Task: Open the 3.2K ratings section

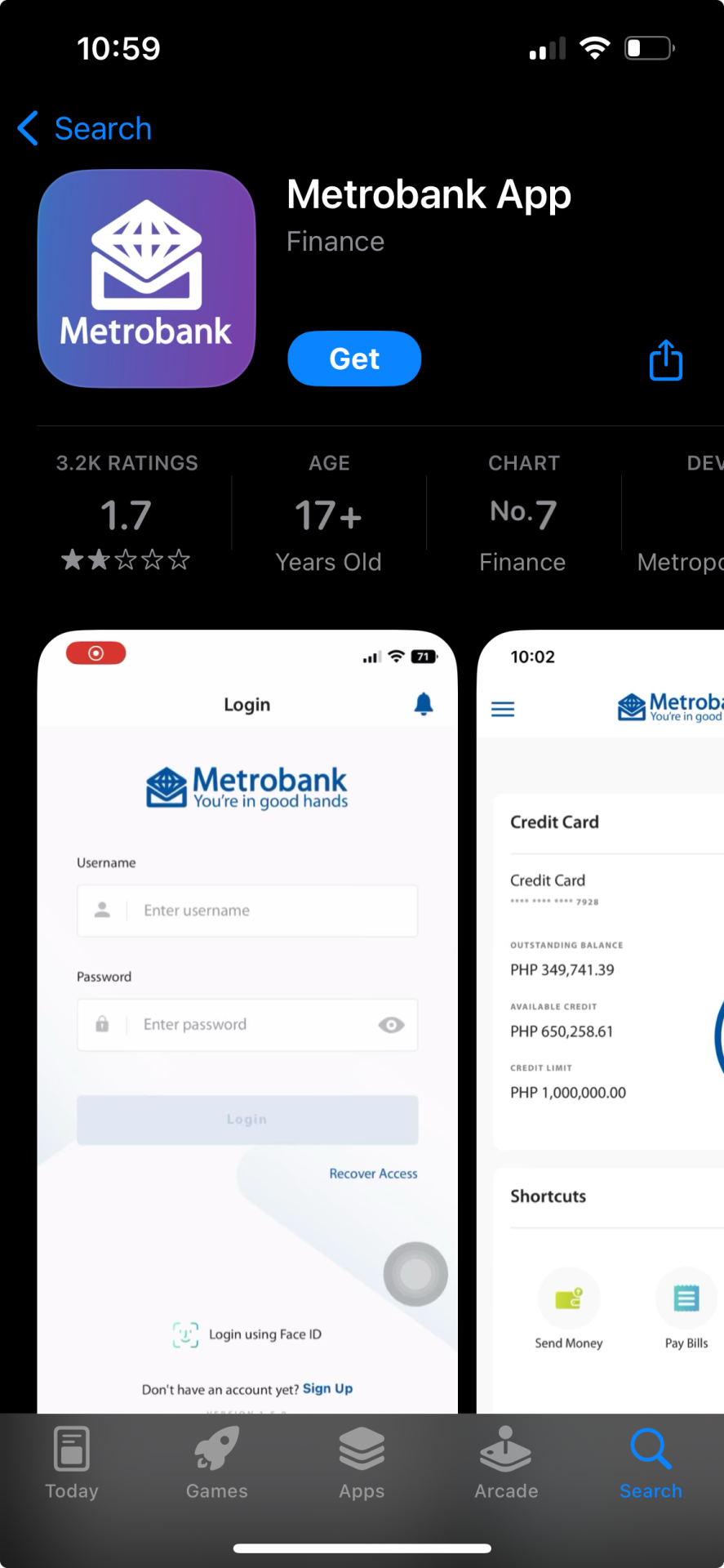Action: pos(127,512)
